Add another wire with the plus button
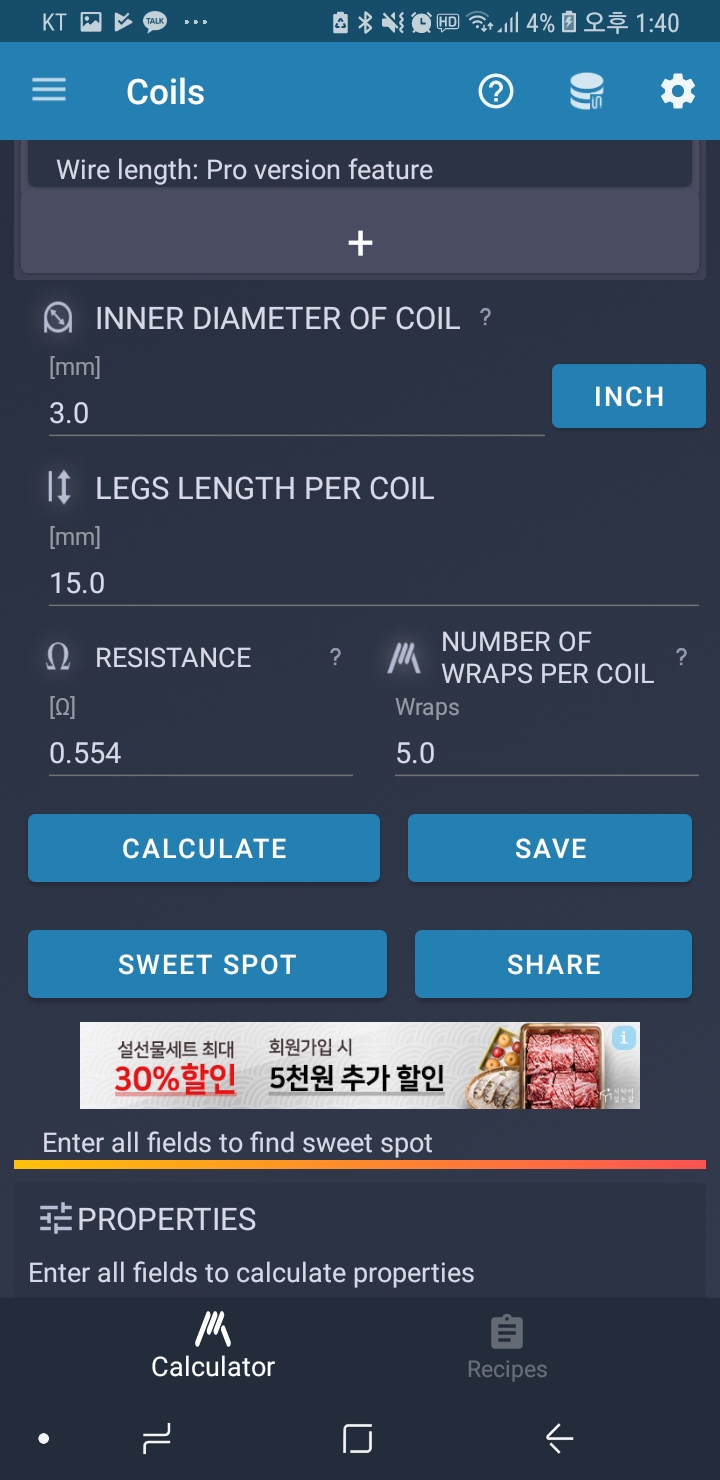Screen dimensions: 720x1480 pos(360,243)
